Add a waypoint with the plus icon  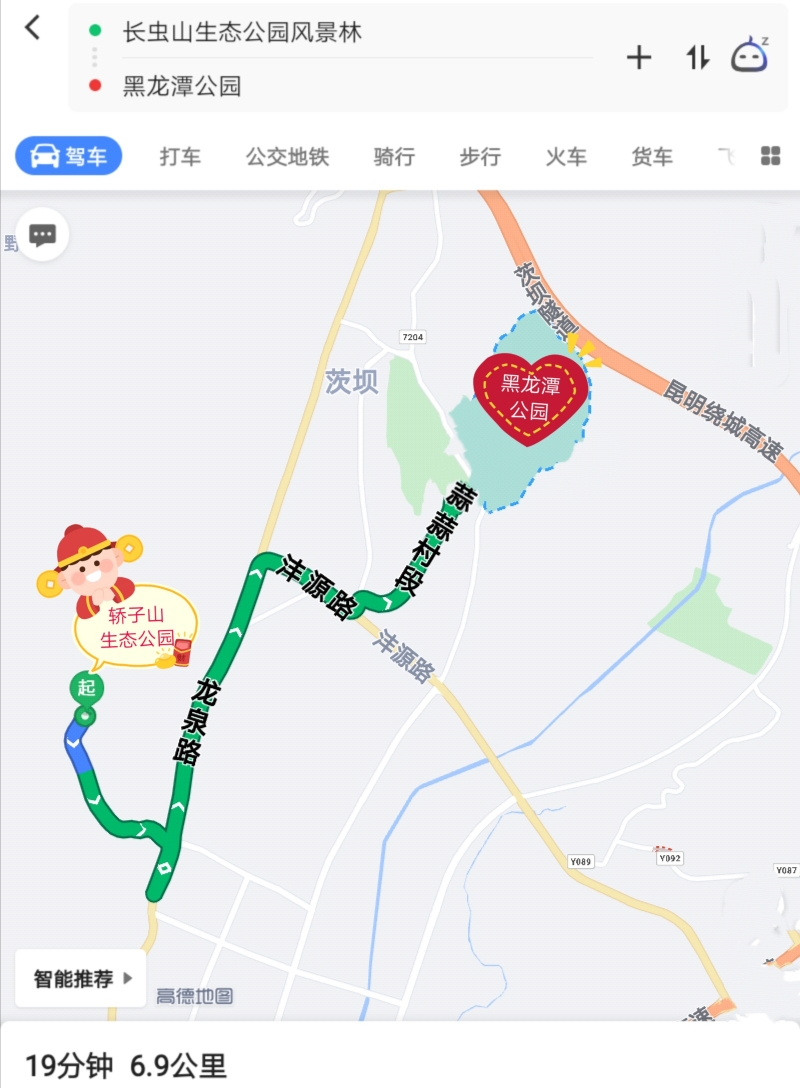[639, 58]
